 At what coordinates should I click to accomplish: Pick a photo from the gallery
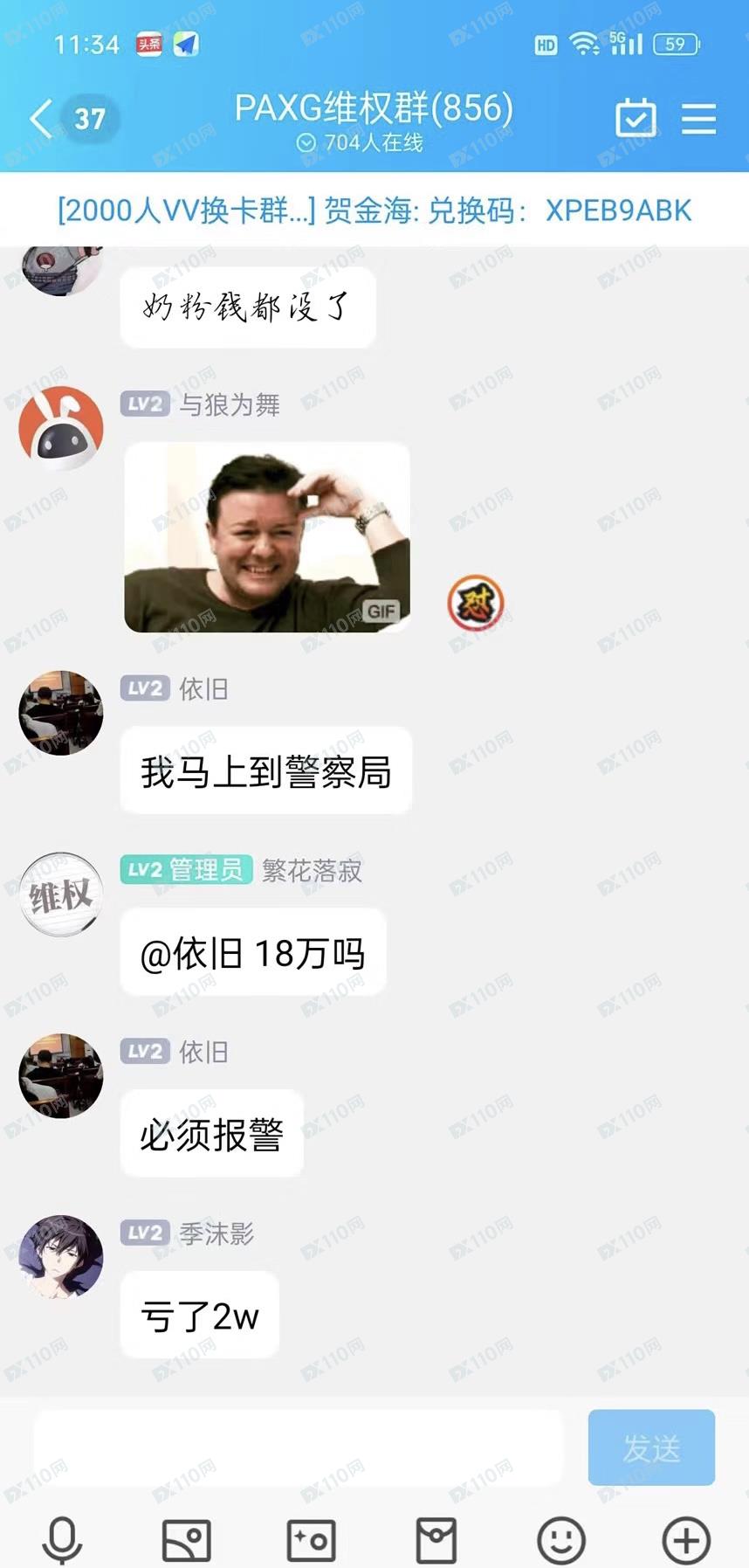tap(187, 1539)
